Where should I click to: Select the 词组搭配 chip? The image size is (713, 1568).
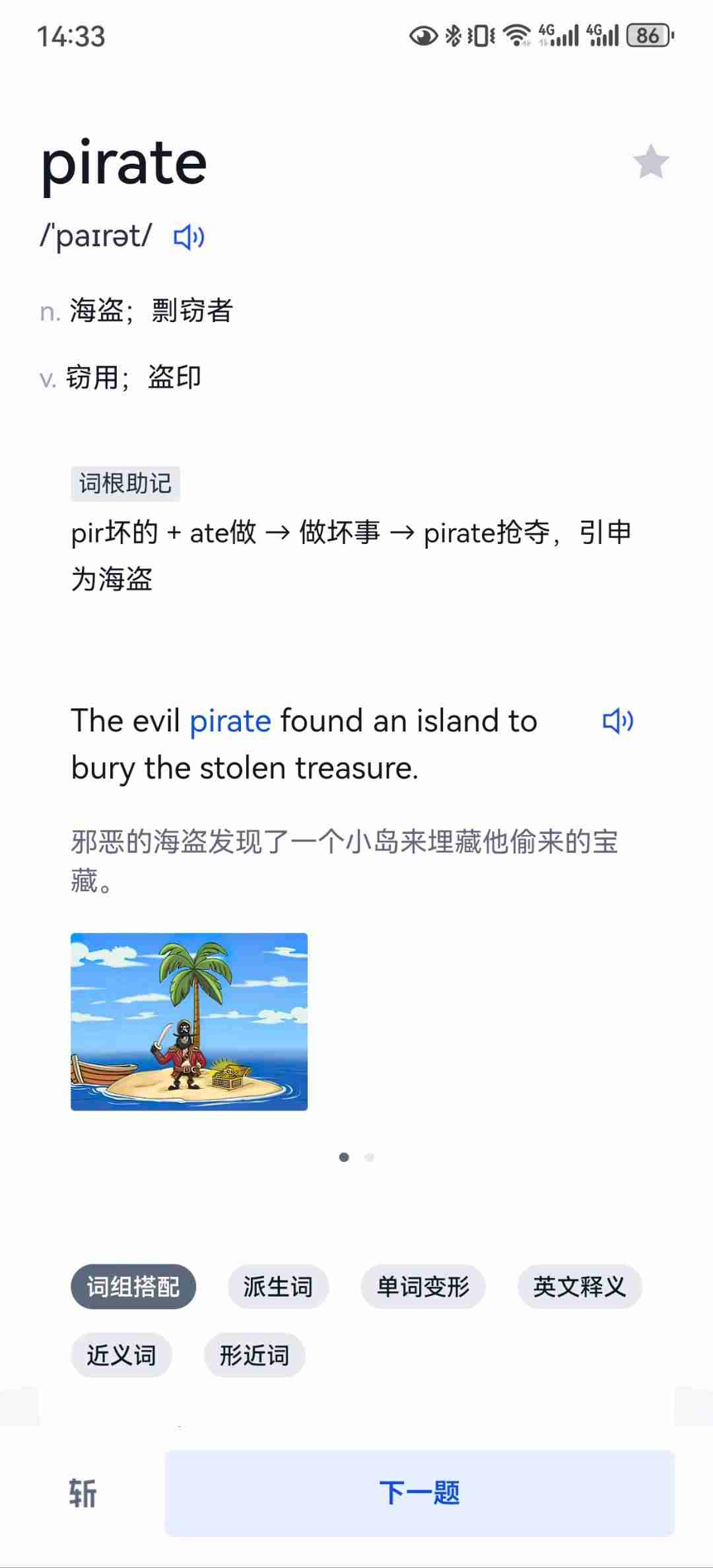point(133,1287)
